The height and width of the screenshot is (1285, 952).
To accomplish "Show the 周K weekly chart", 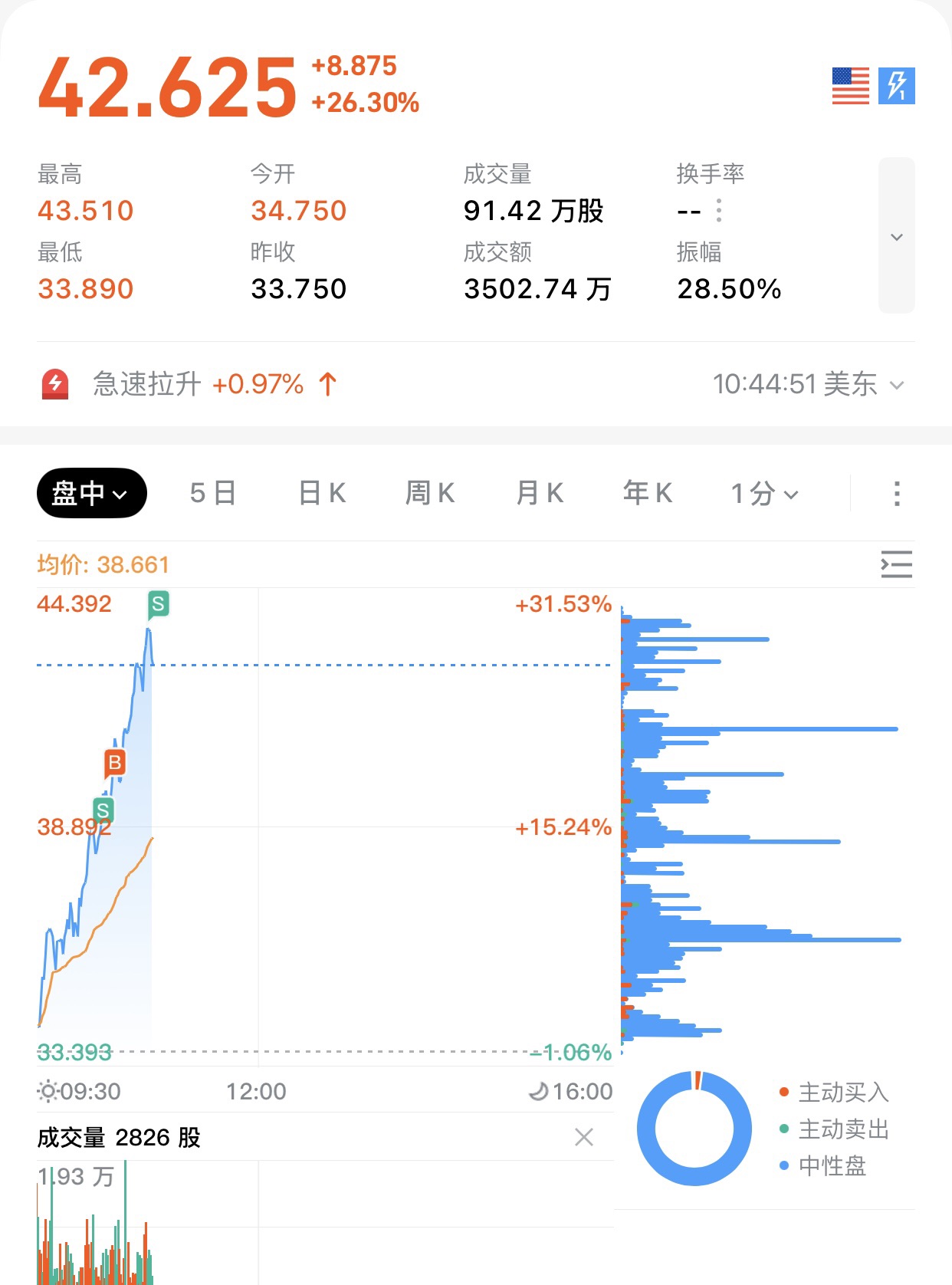I will click(x=430, y=493).
